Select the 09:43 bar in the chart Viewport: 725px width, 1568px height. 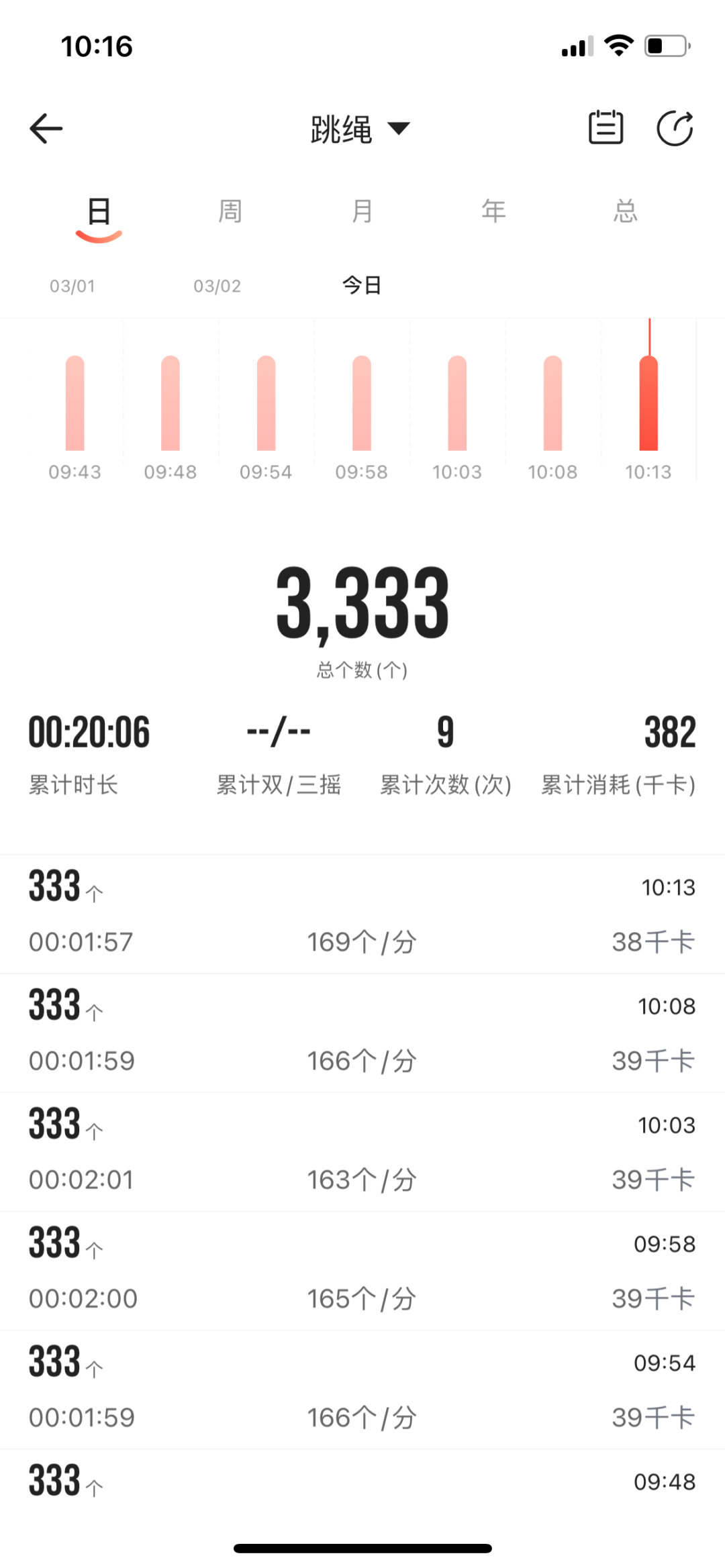(x=75, y=403)
